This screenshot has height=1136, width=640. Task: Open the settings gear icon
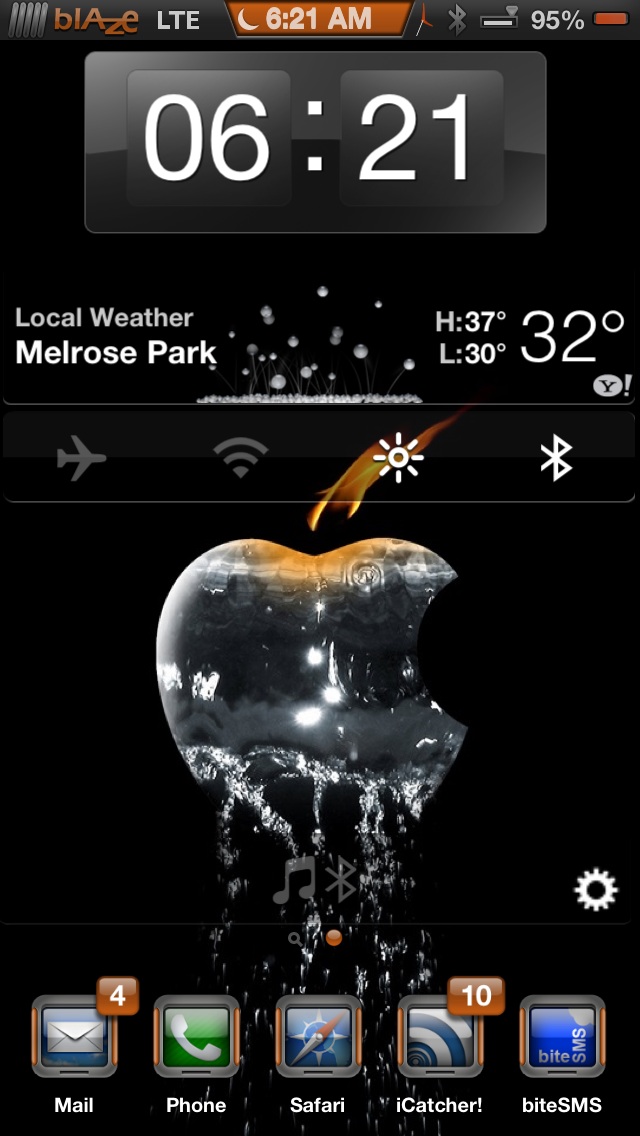596,890
